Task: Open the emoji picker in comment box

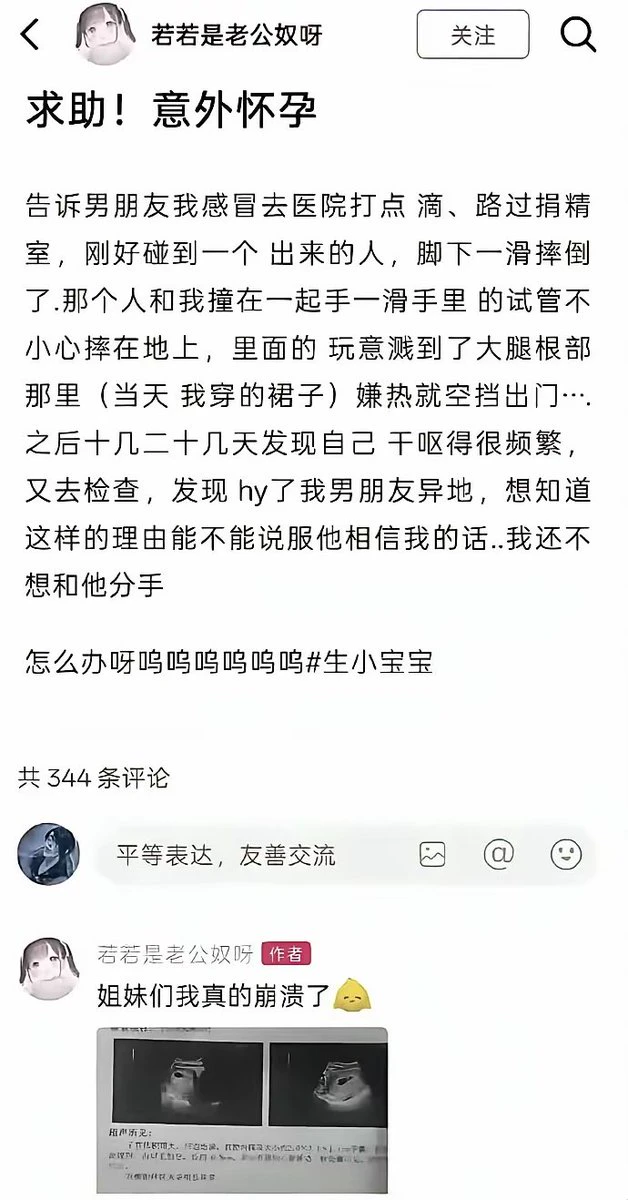Action: tap(566, 855)
